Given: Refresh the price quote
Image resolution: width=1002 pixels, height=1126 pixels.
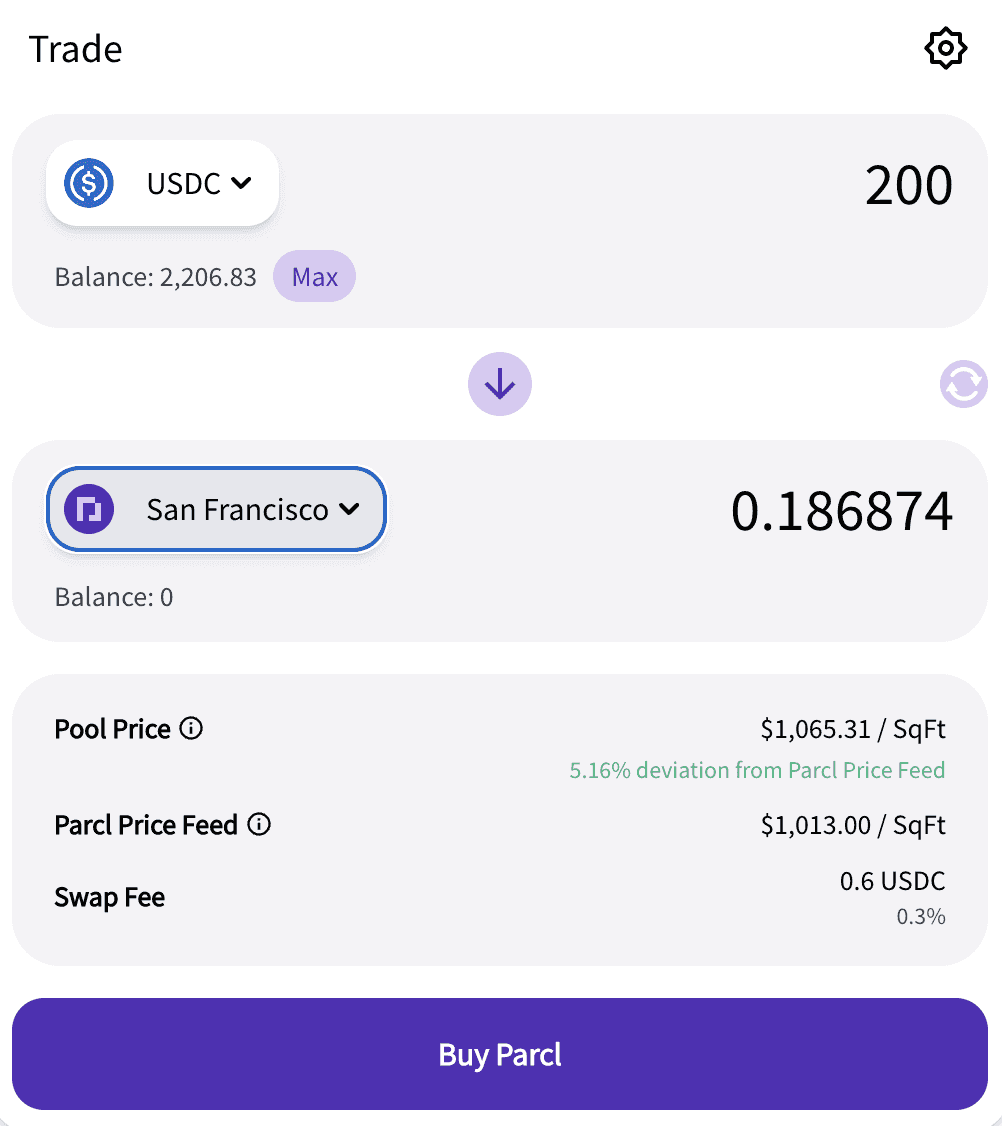Looking at the screenshot, I should [963, 384].
